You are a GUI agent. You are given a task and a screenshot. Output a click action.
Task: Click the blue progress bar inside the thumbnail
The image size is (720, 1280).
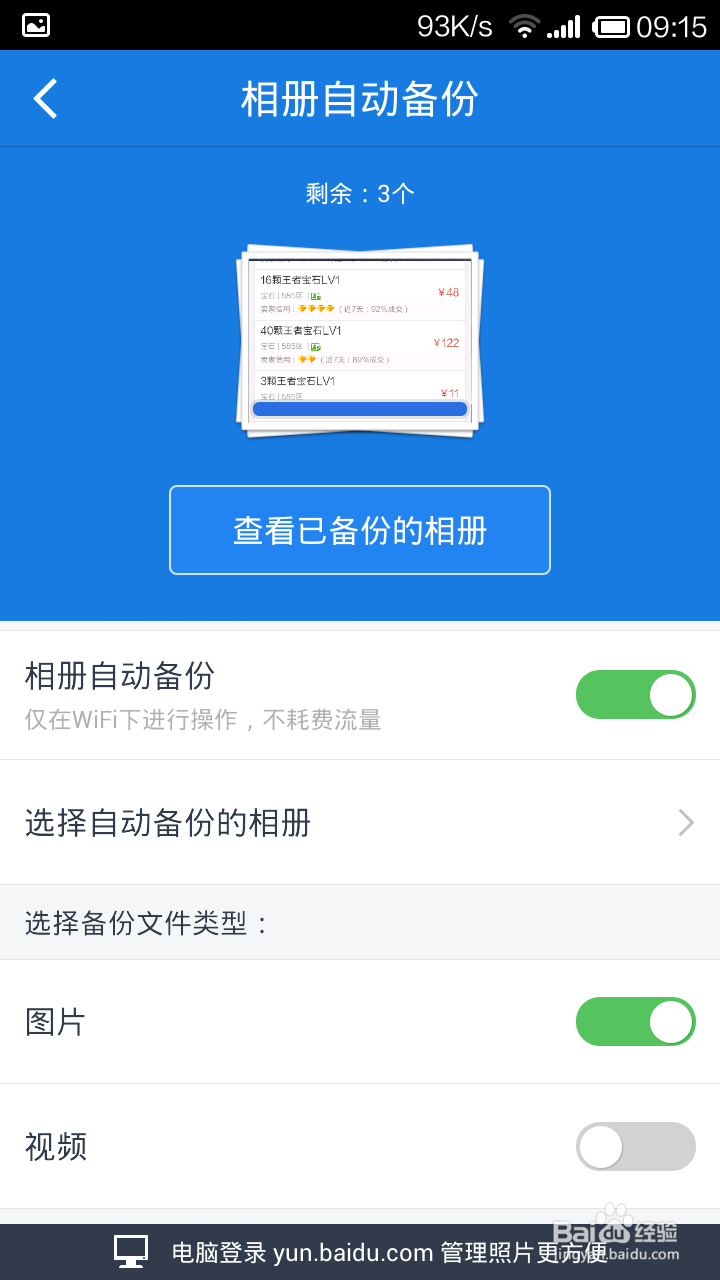click(360, 408)
